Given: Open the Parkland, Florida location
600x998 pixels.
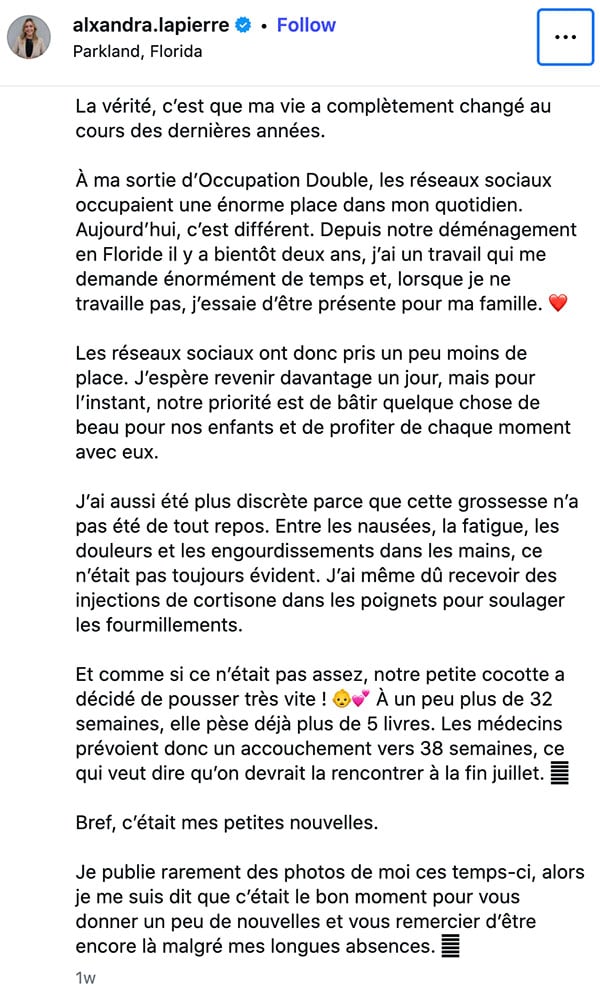Looking at the screenshot, I should [x=137, y=51].
